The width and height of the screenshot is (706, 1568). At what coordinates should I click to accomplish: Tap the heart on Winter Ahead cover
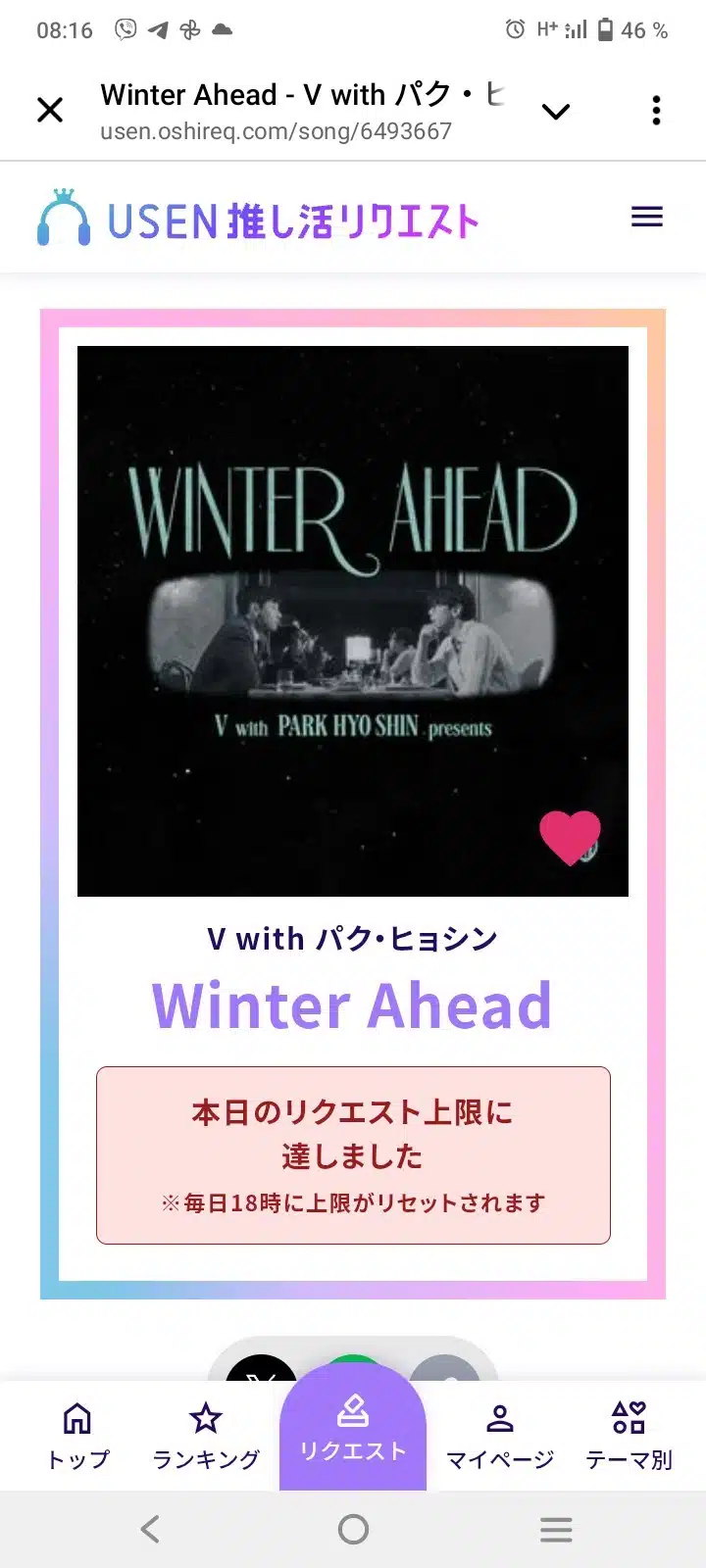click(570, 838)
